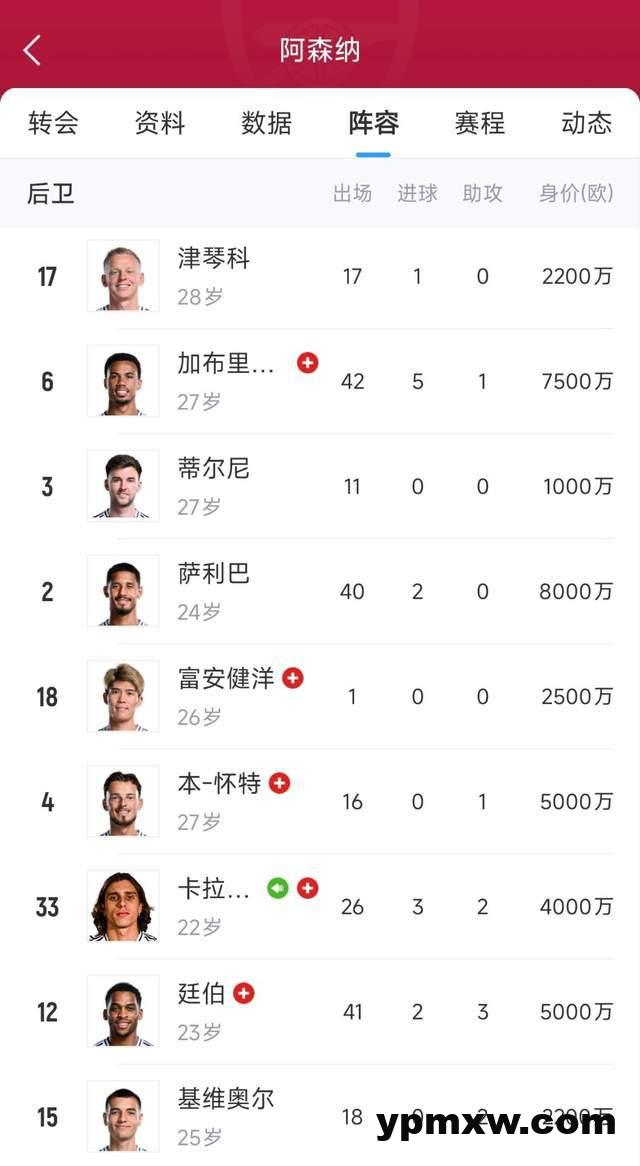Open player 蒂尔尼's row
This screenshot has height=1166, width=640.
pyautogui.click(x=320, y=486)
